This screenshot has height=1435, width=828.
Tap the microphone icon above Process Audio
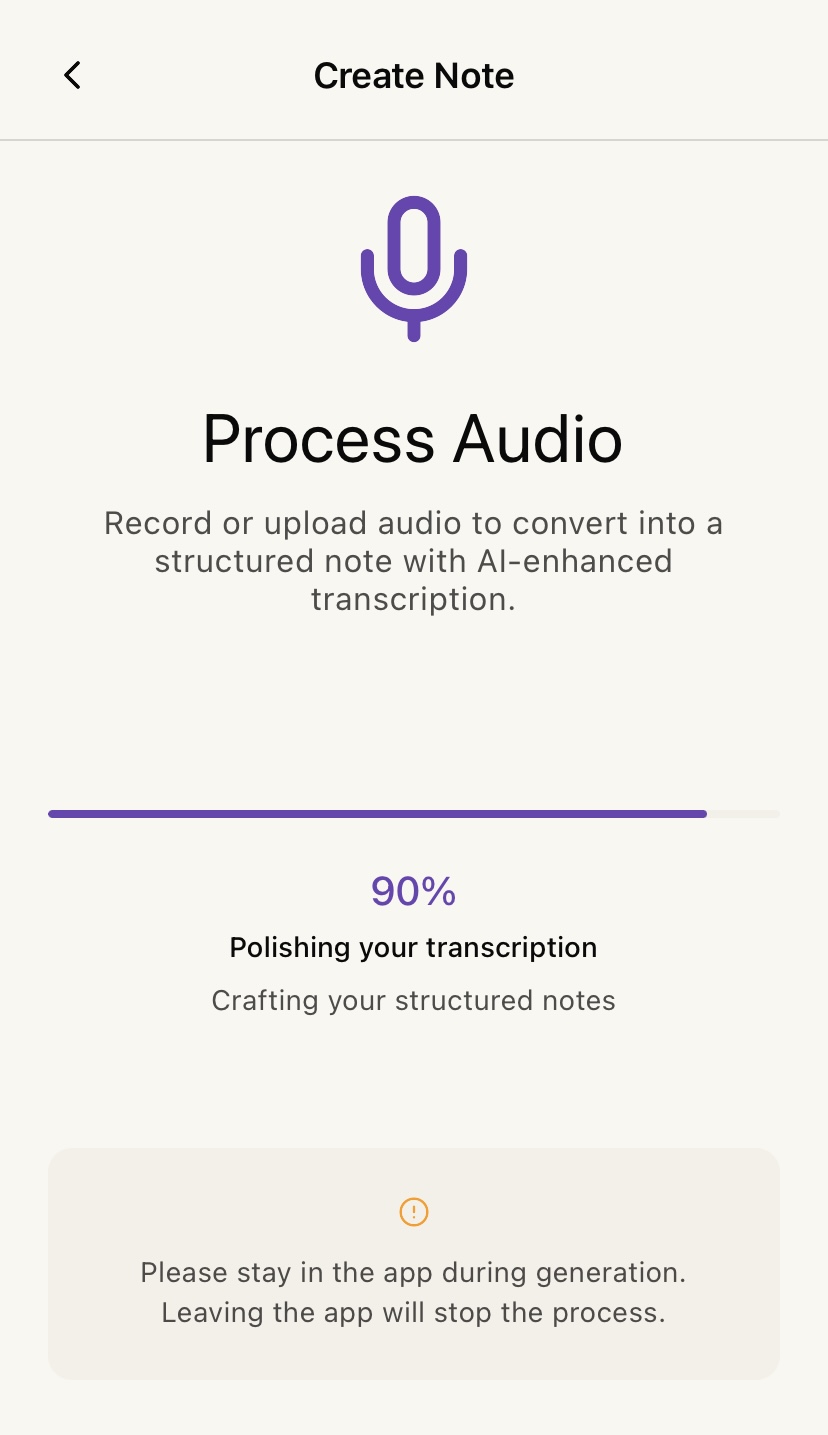[413, 268]
